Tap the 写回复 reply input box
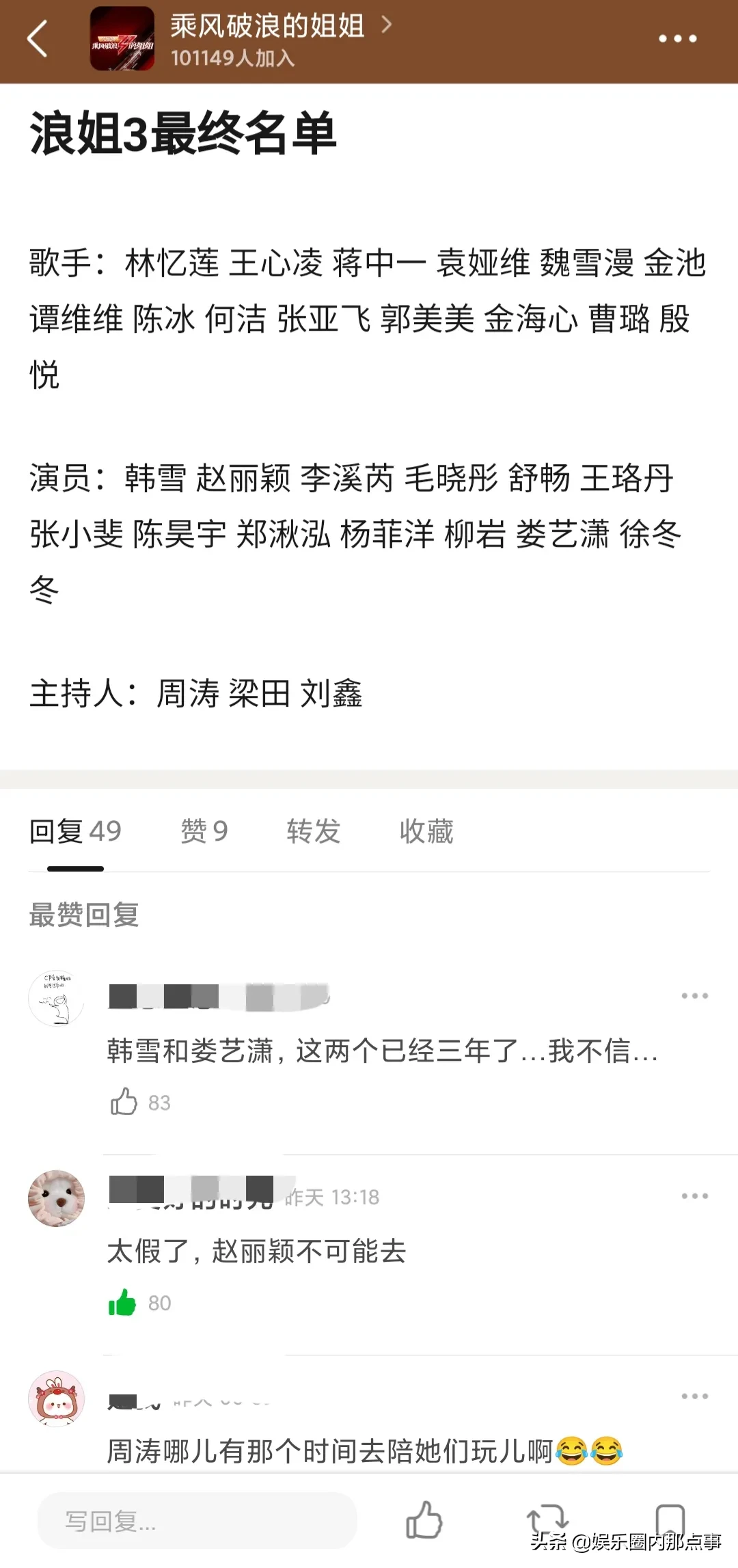Viewport: 738px width, 1568px height. coord(197,1522)
